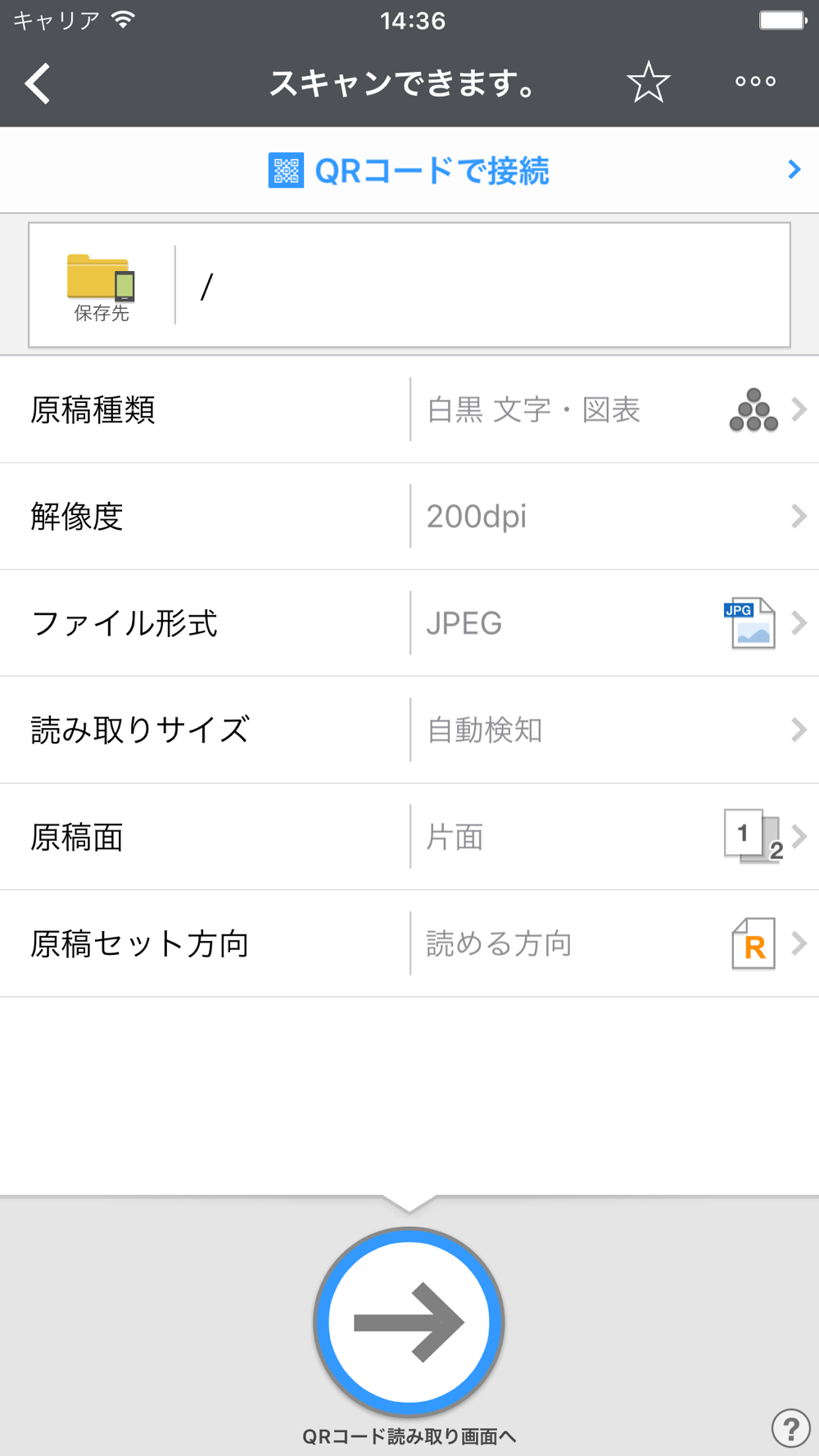Select the 読み取りサイズ option

coord(409,730)
